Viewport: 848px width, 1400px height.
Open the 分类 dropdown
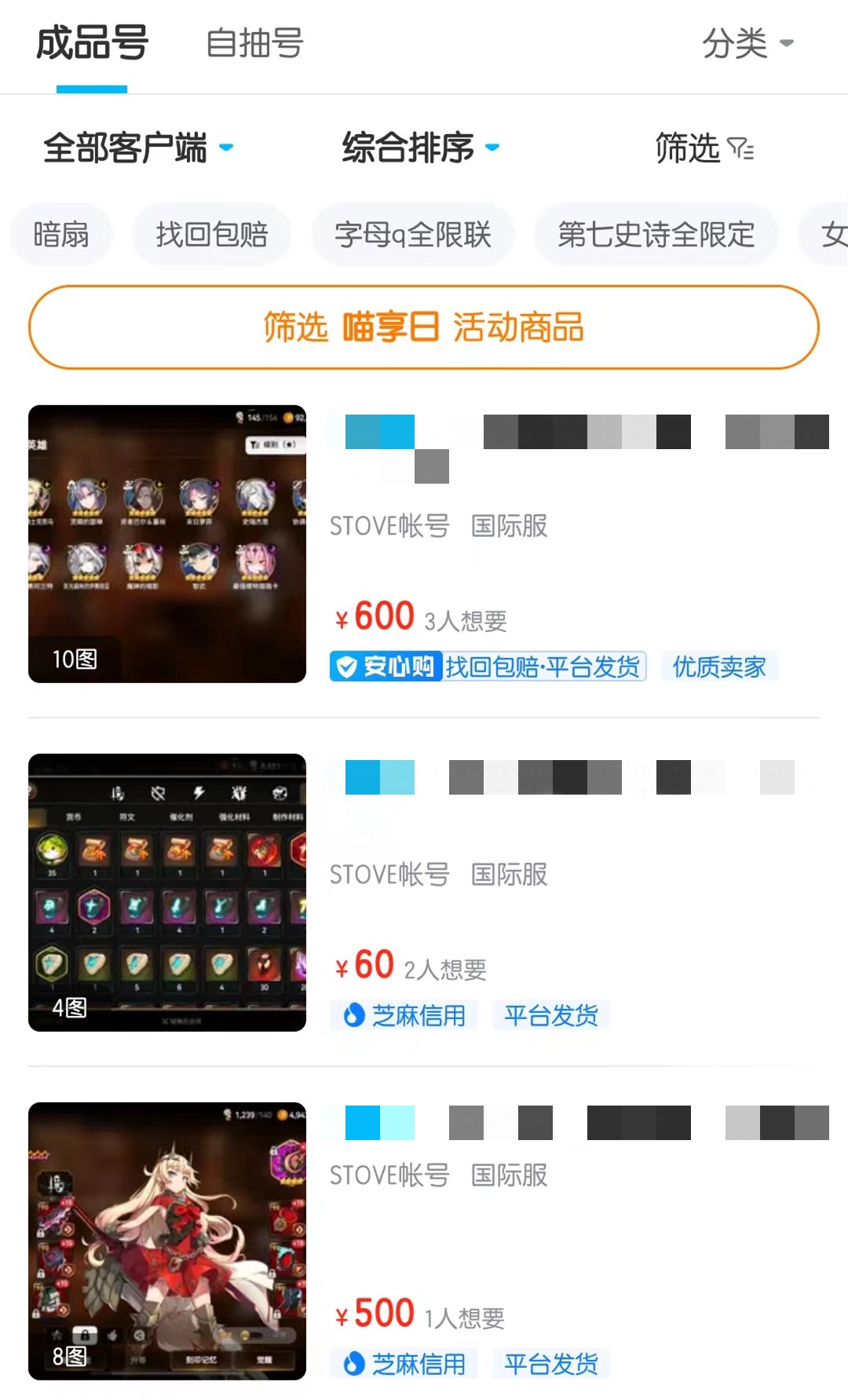click(747, 44)
